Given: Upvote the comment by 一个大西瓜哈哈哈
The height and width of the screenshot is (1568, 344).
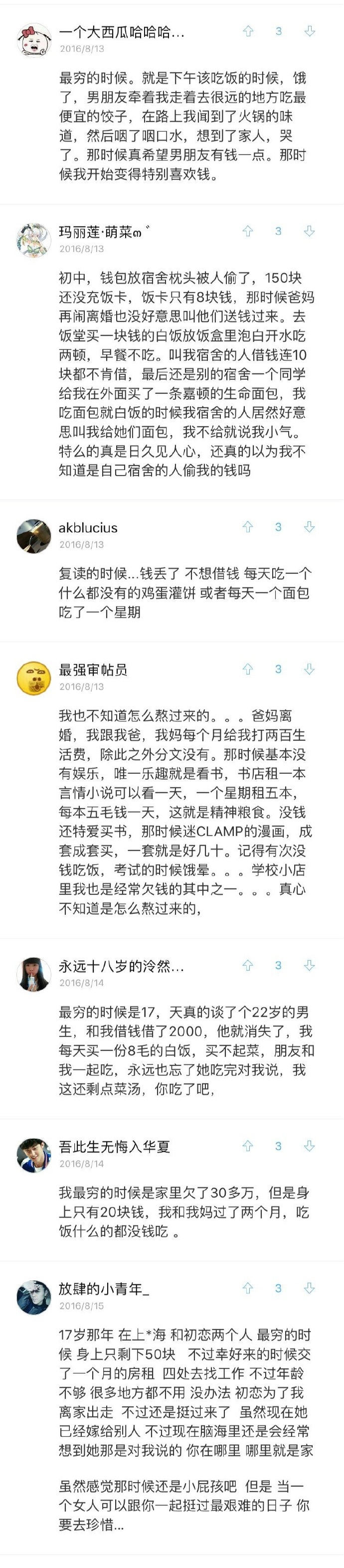Looking at the screenshot, I should (248, 31).
